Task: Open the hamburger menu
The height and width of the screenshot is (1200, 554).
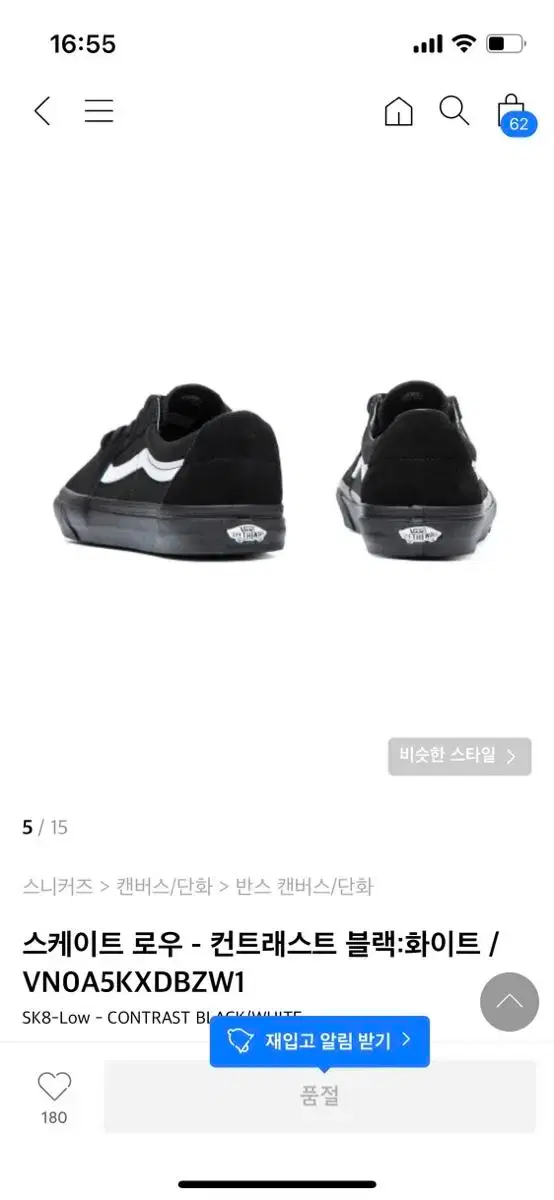Action: coord(98,111)
